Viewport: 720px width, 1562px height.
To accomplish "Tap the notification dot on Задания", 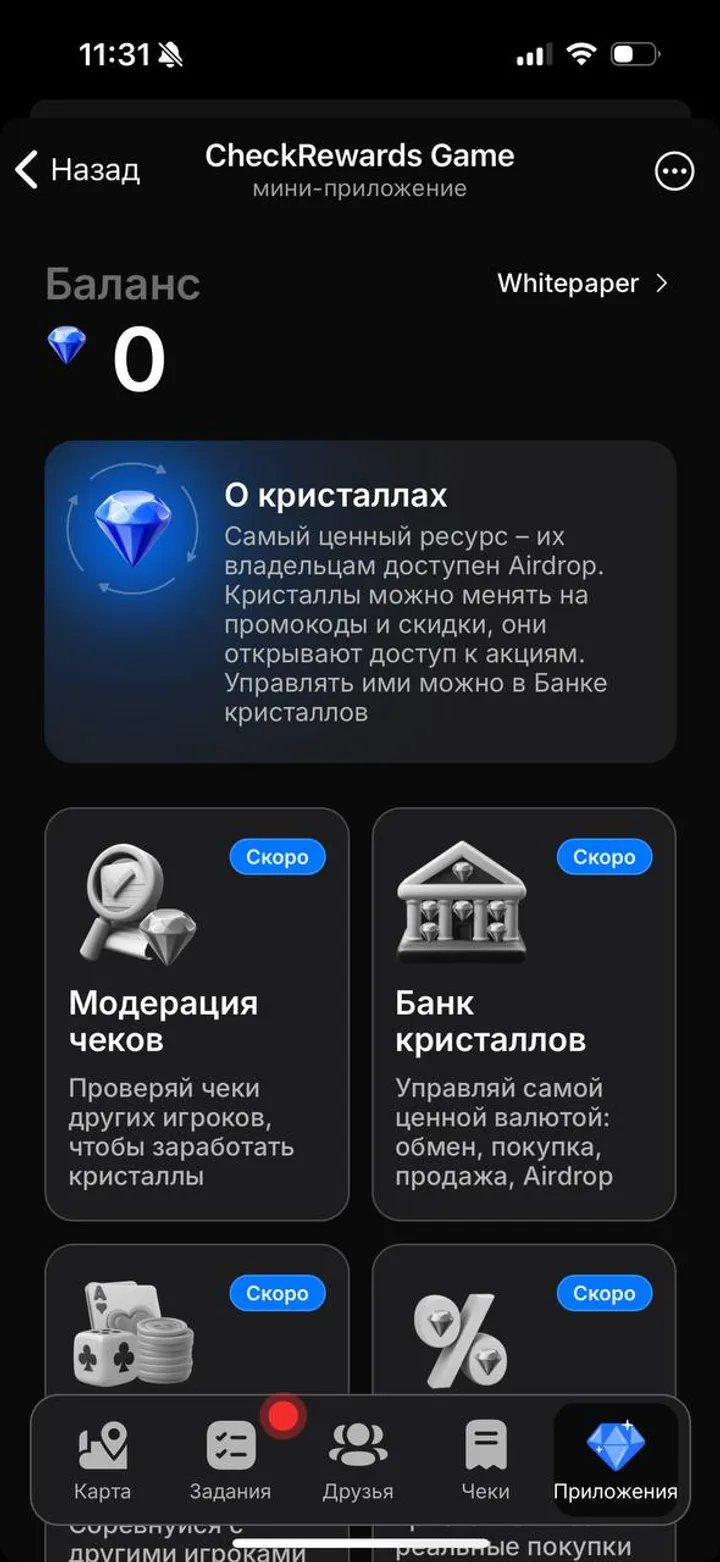I will pyautogui.click(x=283, y=1414).
